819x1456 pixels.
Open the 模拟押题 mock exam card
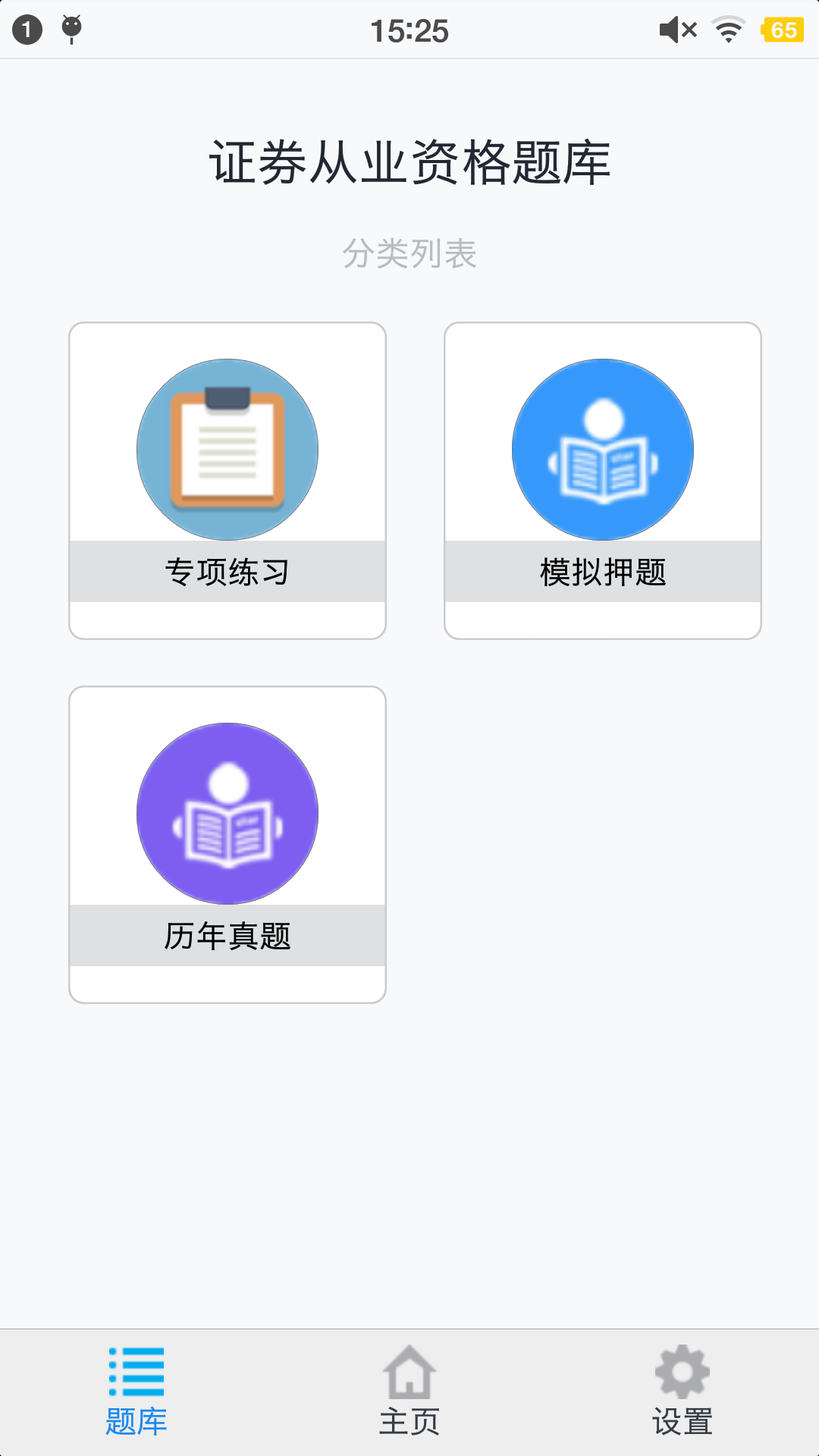(x=603, y=479)
